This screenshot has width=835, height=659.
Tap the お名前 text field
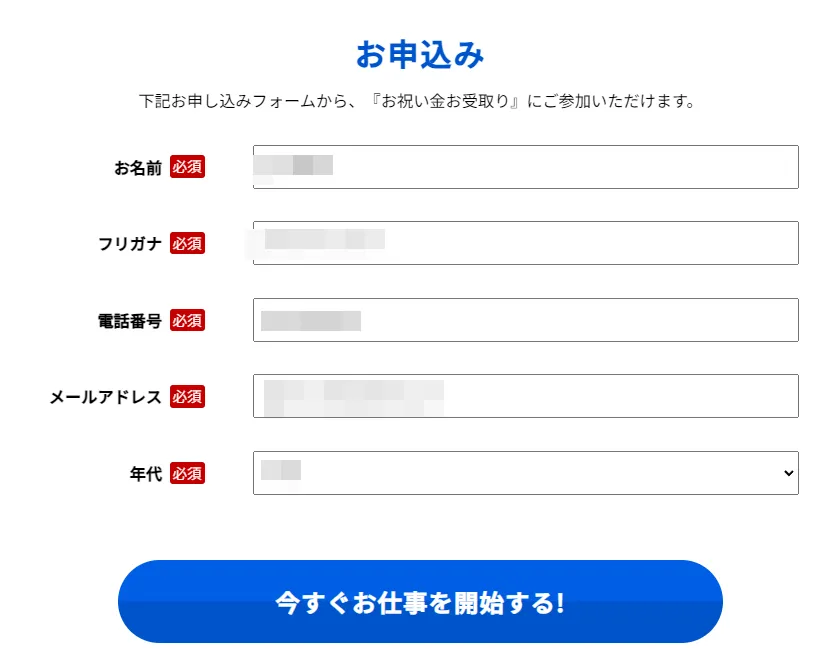525,167
